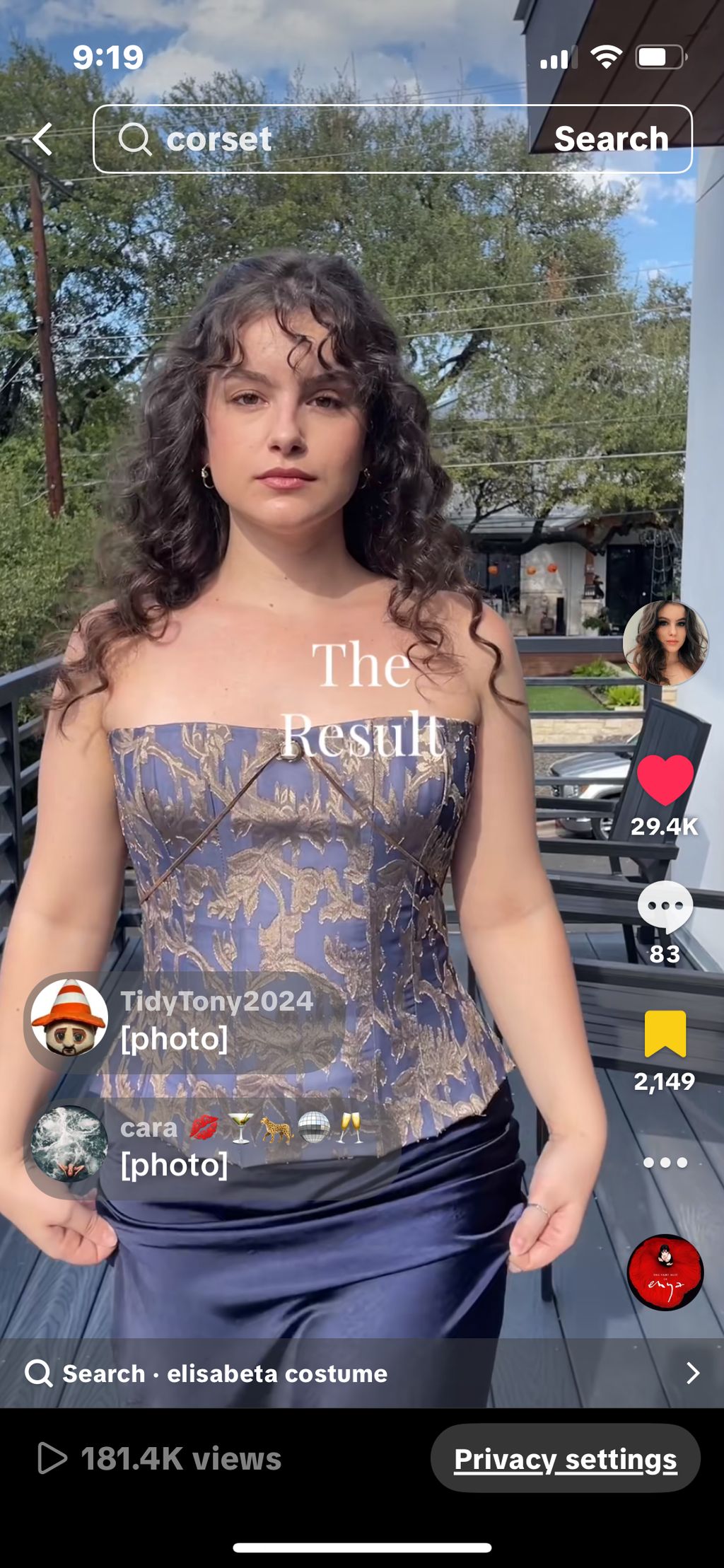Toggle the bookmark on this video
Viewport: 724px width, 1568px height.
(665, 1034)
